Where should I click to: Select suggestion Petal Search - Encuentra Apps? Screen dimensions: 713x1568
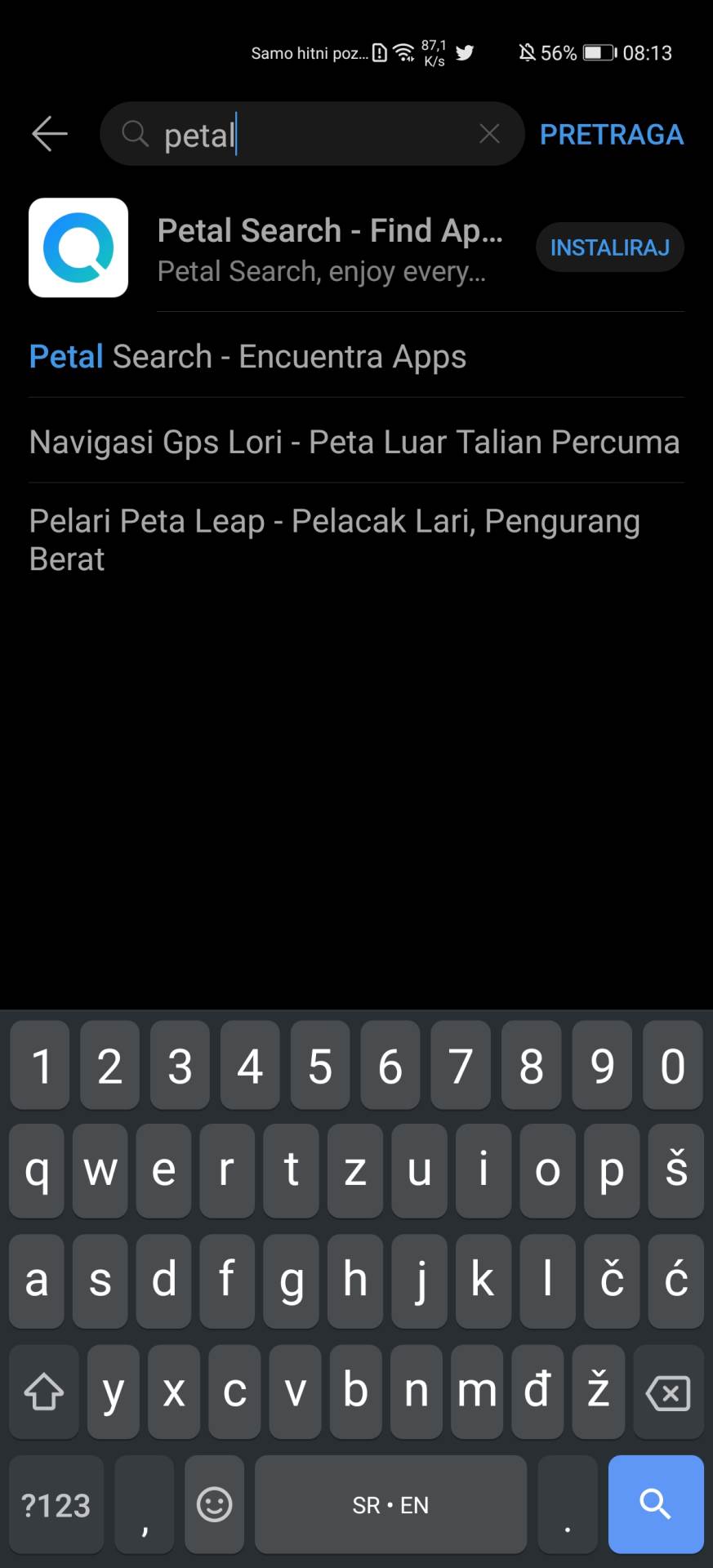tap(247, 357)
